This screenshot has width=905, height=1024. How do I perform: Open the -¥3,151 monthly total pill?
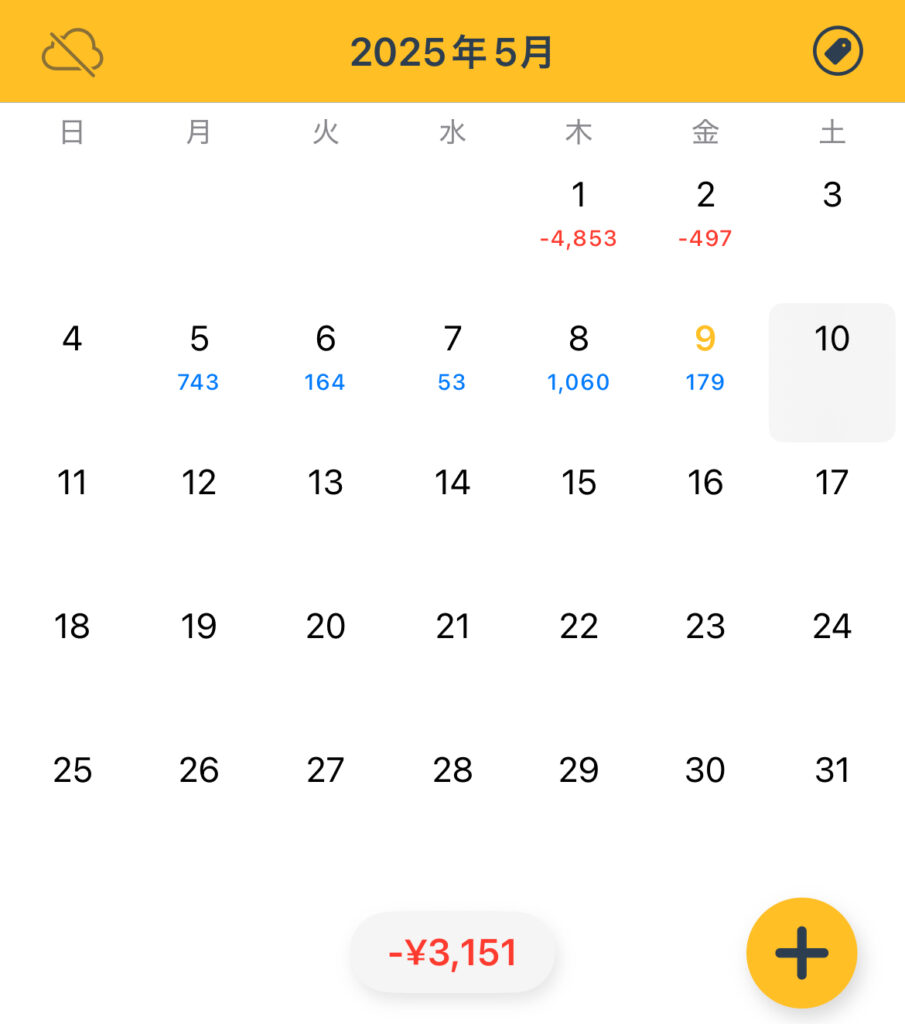point(452,953)
